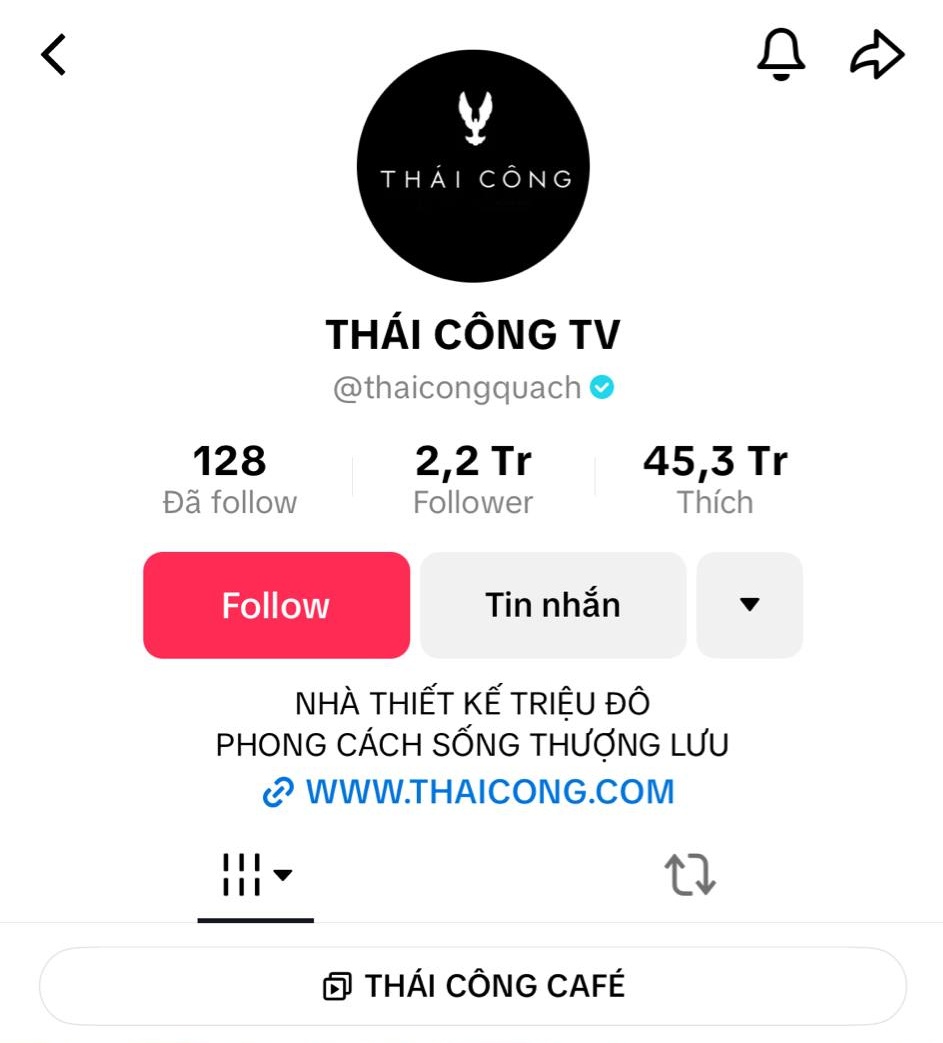This screenshot has width=943, height=1043.
Task: Tap the back arrow icon
Action: (x=52, y=55)
